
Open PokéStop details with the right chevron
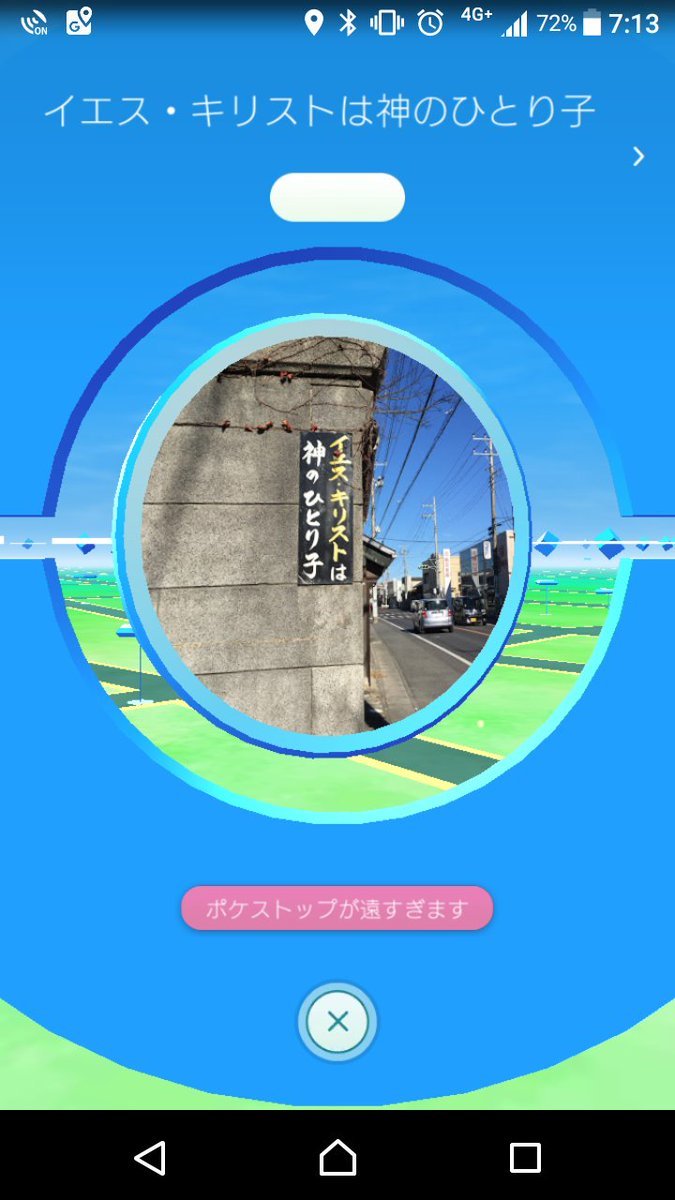tap(638, 156)
